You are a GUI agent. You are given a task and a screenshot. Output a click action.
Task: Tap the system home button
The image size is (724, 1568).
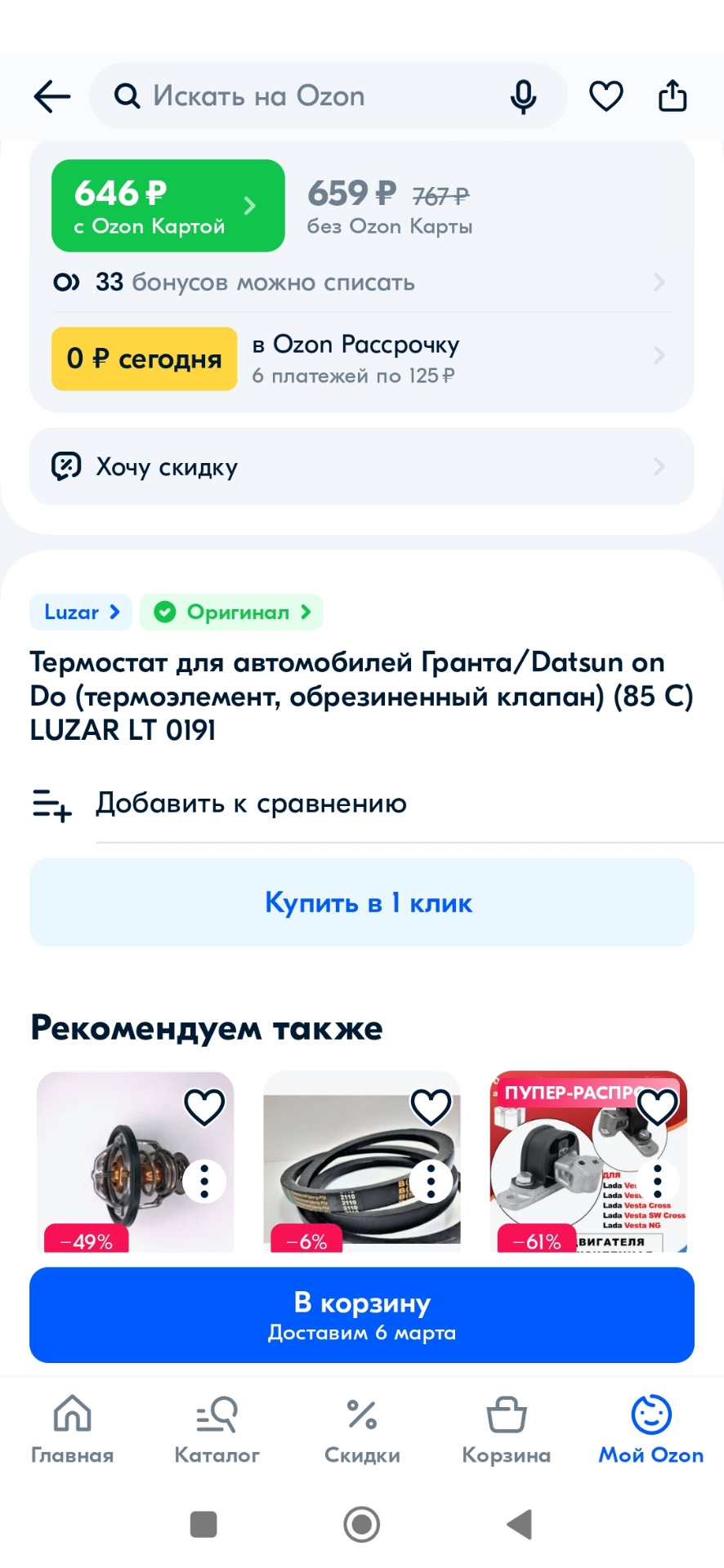pos(362,1524)
